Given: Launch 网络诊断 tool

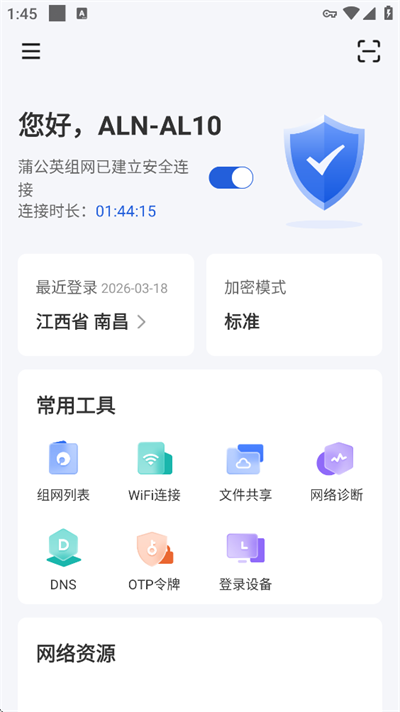Looking at the screenshot, I should [x=336, y=471].
